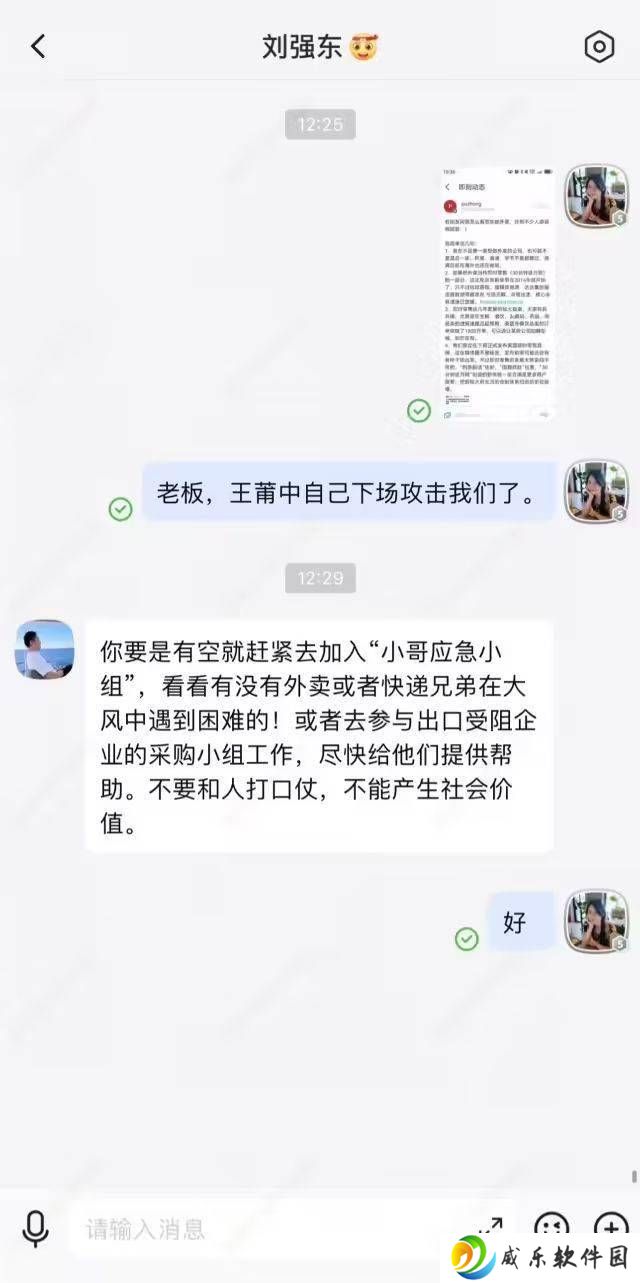Go back from the chat with 刘强东

[x=38, y=46]
